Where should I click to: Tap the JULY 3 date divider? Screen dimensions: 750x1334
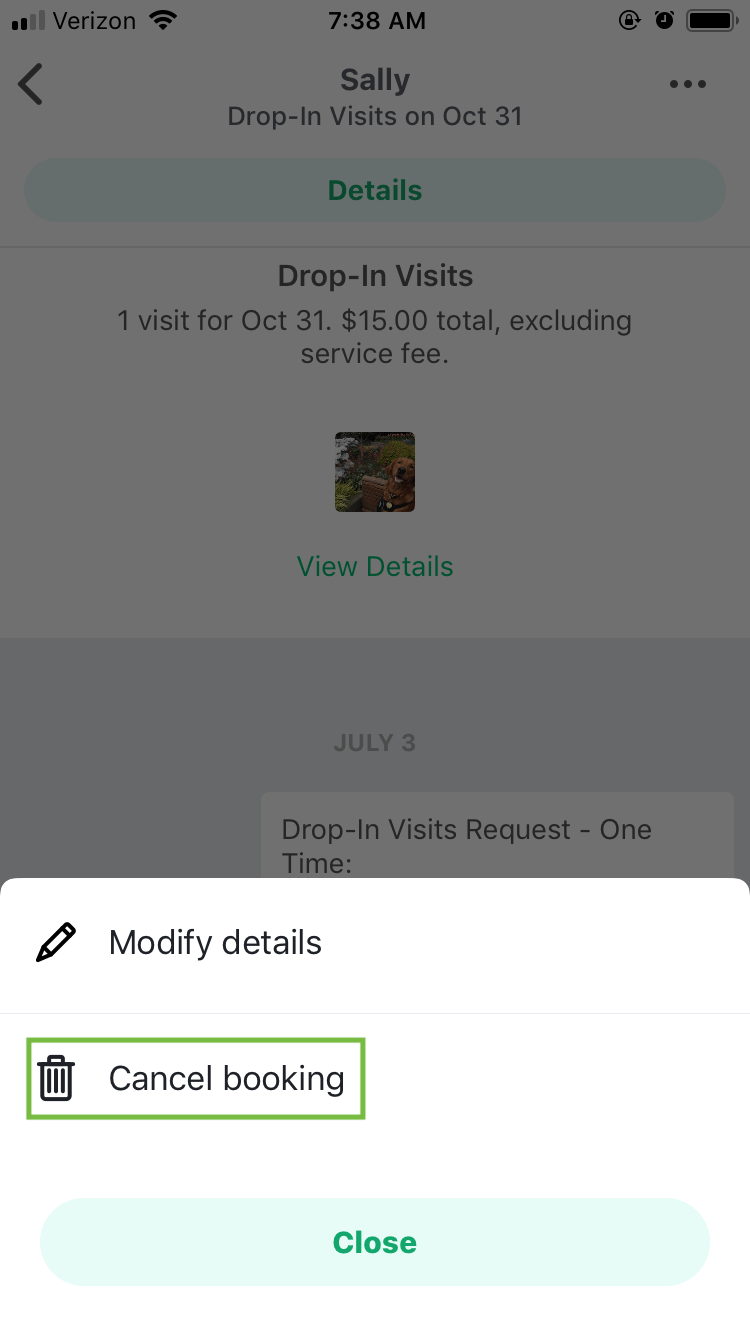(x=374, y=742)
